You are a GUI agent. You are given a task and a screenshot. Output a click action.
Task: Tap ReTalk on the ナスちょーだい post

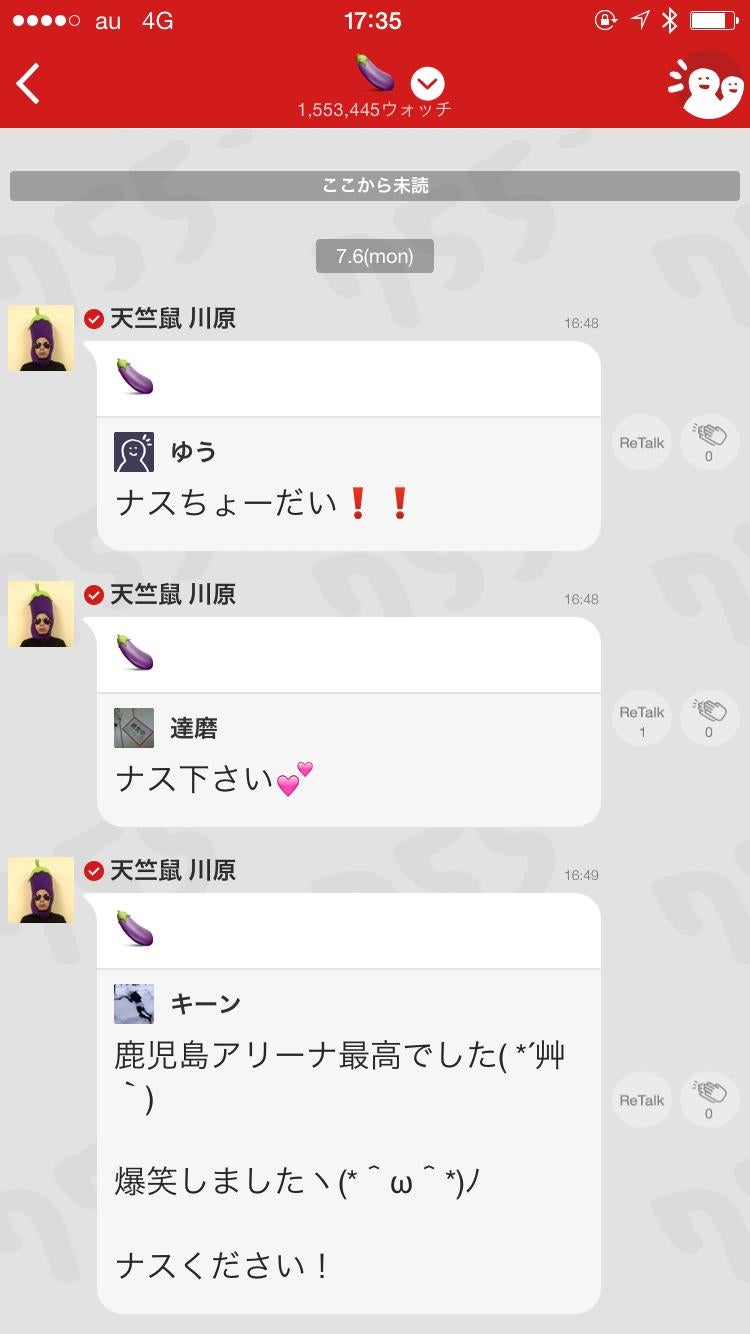tap(640, 441)
